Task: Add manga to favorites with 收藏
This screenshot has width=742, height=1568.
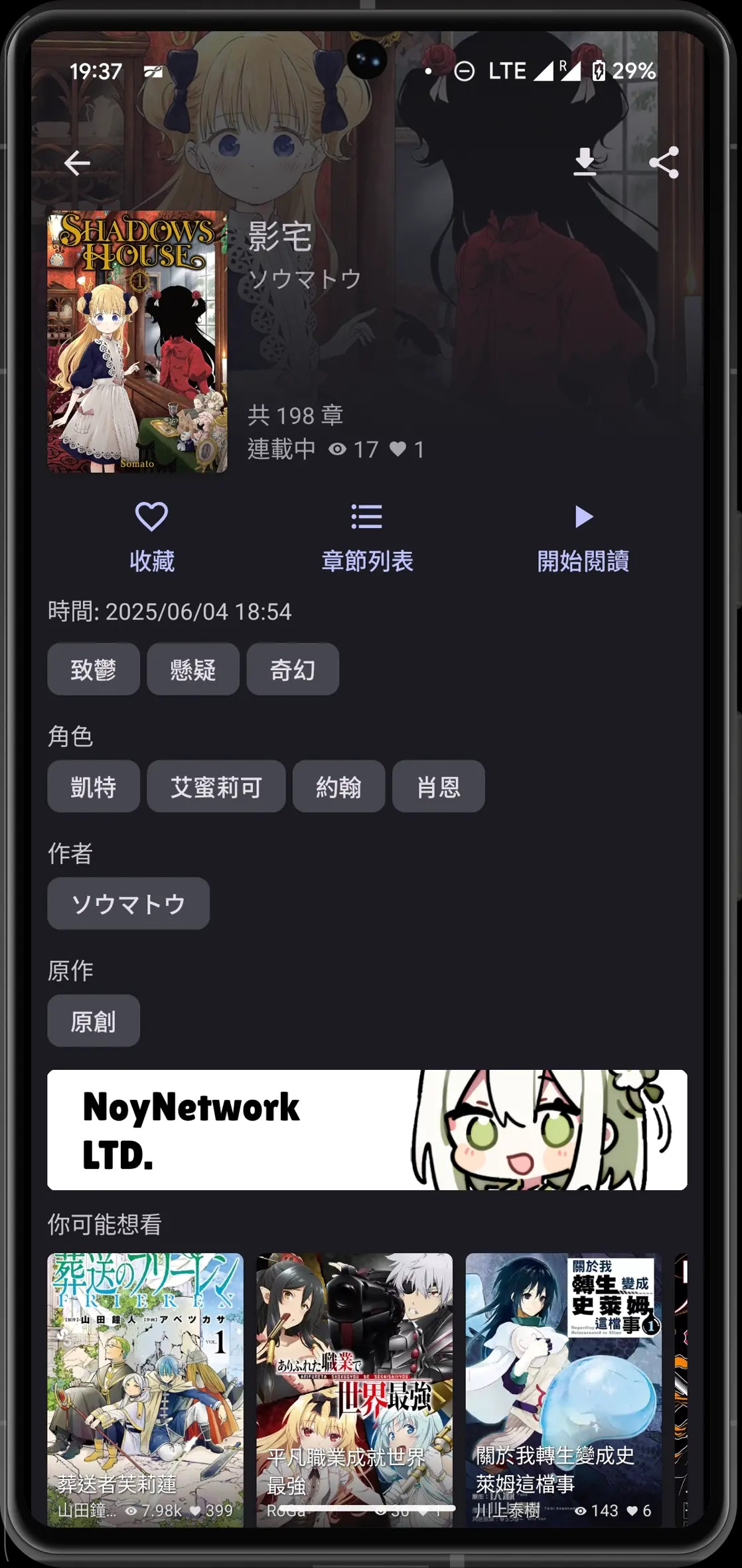Action: tap(152, 537)
